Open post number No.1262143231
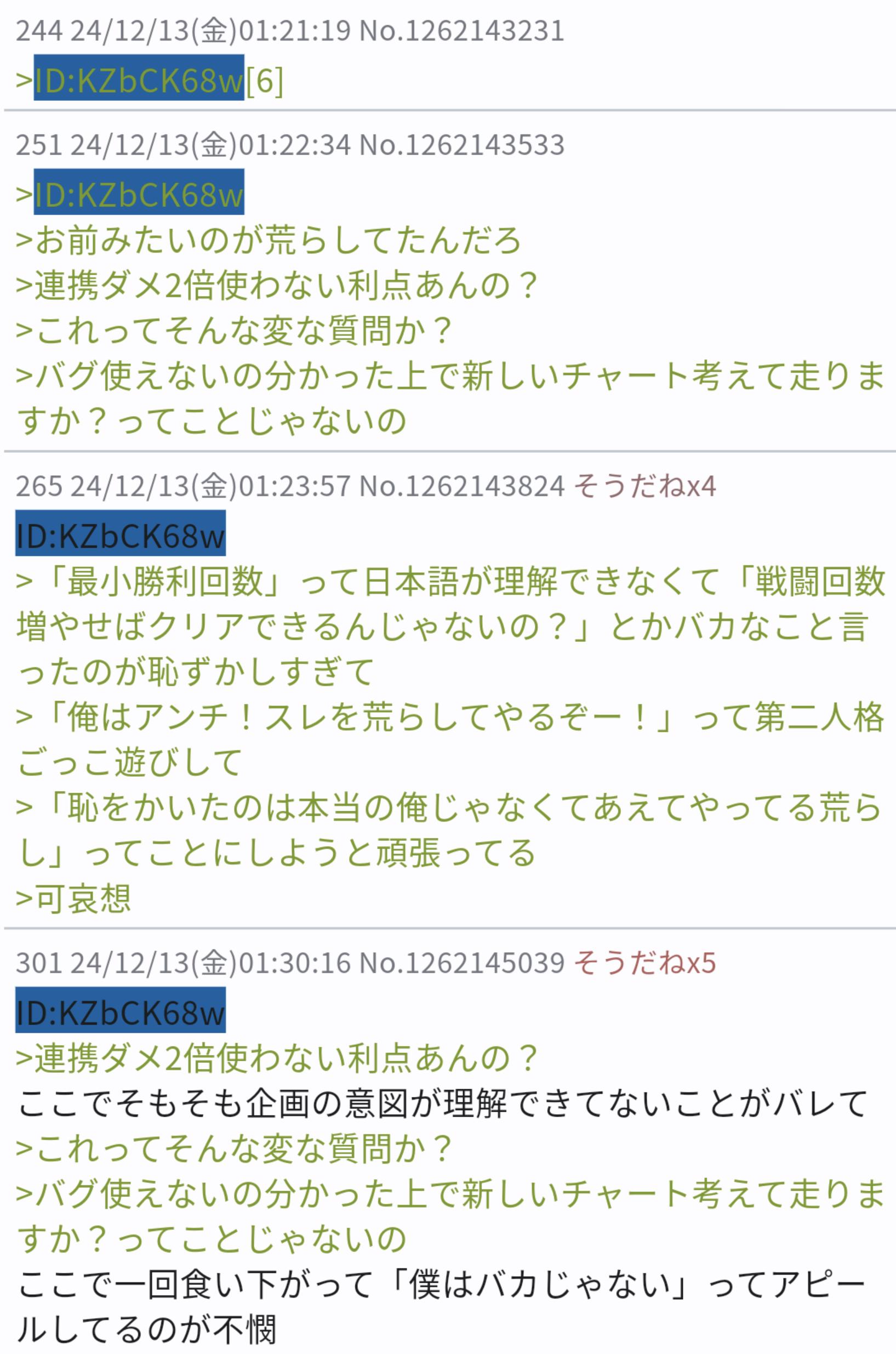896x1354 pixels. [462, 31]
